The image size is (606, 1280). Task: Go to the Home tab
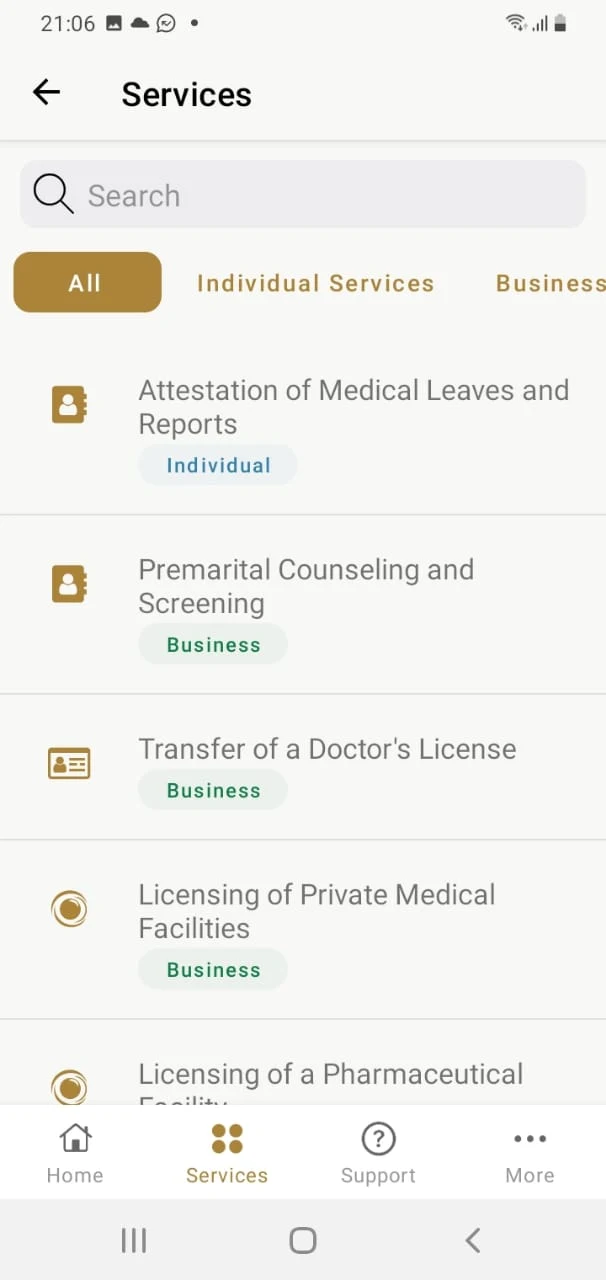click(75, 1153)
